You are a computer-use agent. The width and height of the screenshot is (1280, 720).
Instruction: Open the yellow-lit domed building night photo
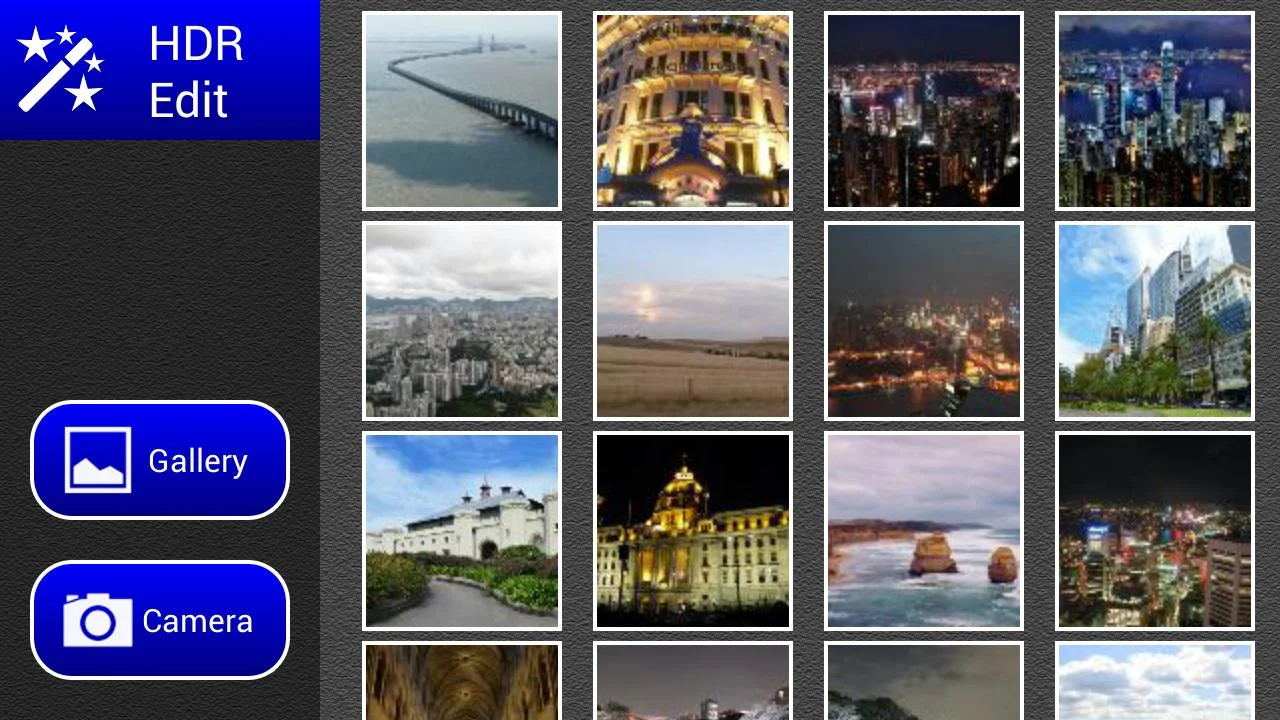pyautogui.click(x=692, y=530)
